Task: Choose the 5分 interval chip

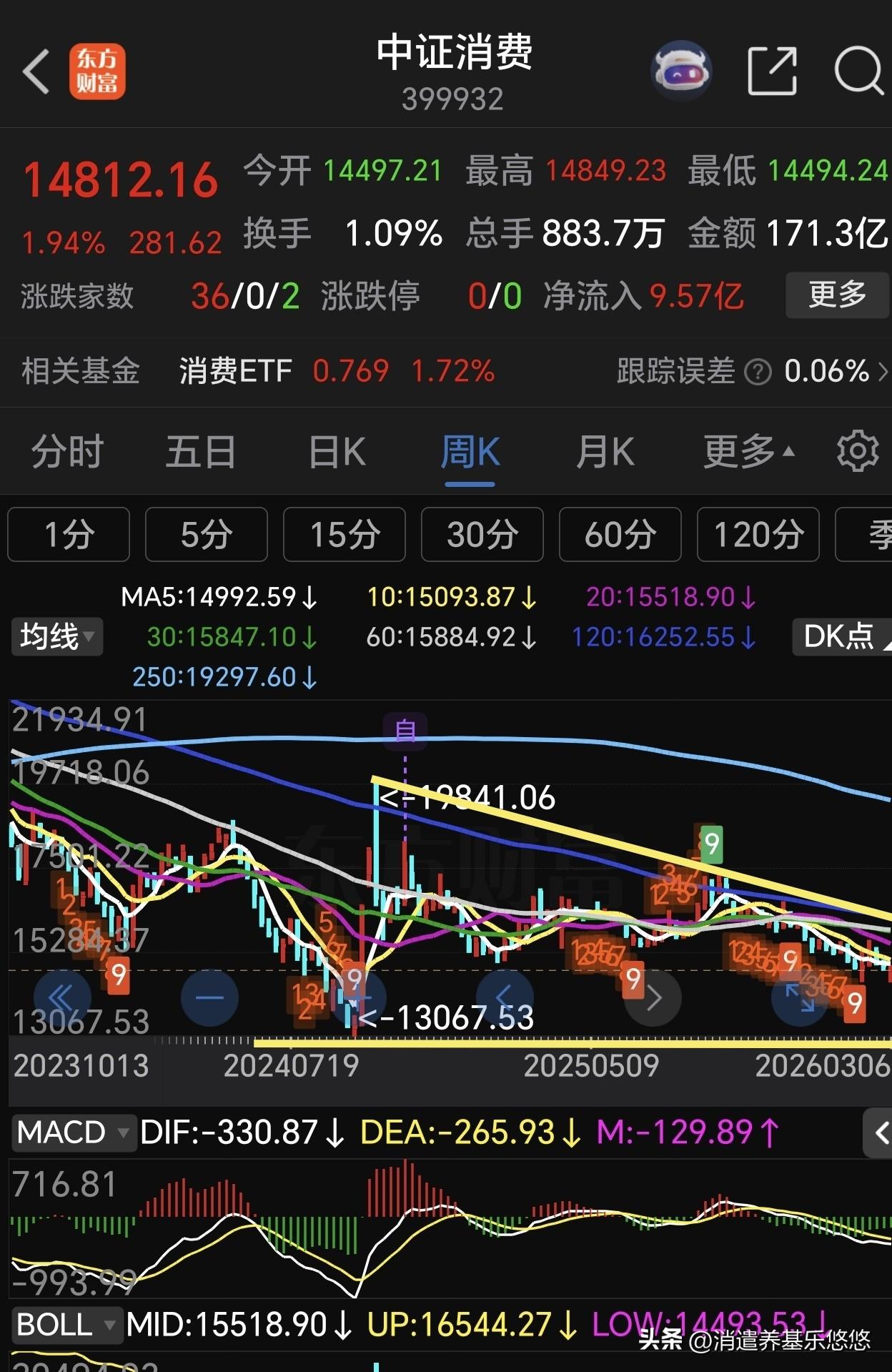Action: (207, 534)
